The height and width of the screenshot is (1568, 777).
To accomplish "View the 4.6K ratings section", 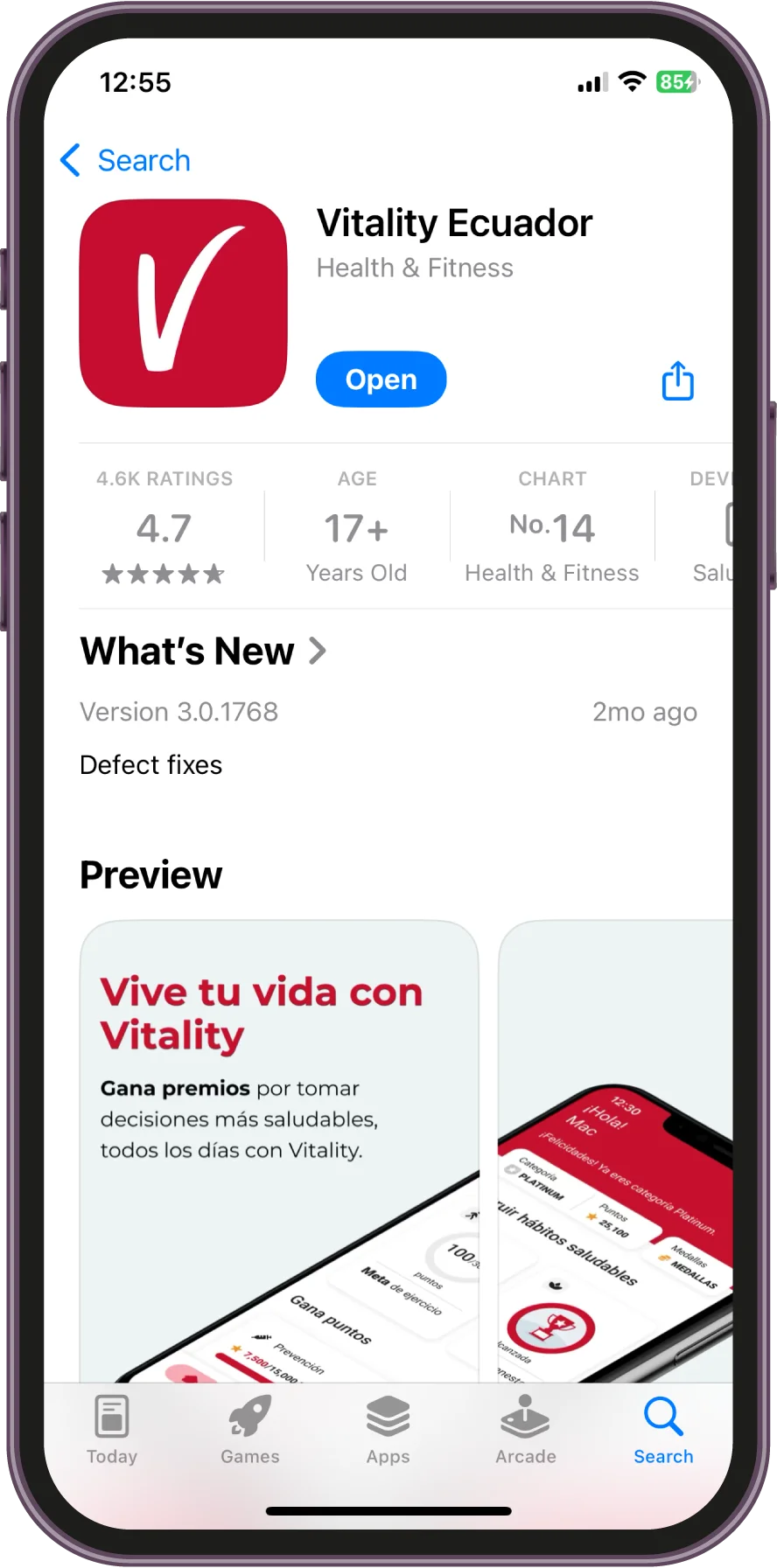I will click(164, 527).
